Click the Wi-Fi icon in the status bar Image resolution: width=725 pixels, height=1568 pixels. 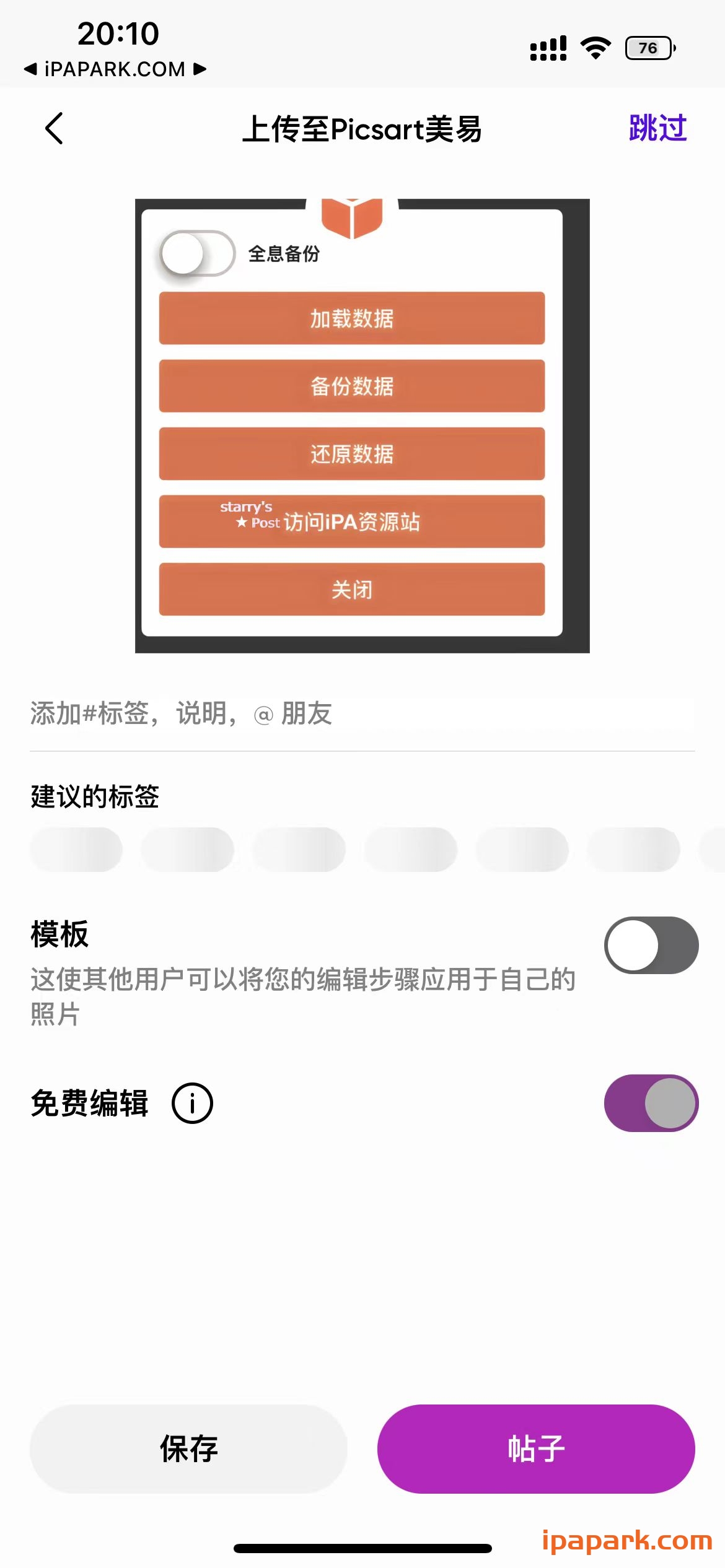coord(595,46)
